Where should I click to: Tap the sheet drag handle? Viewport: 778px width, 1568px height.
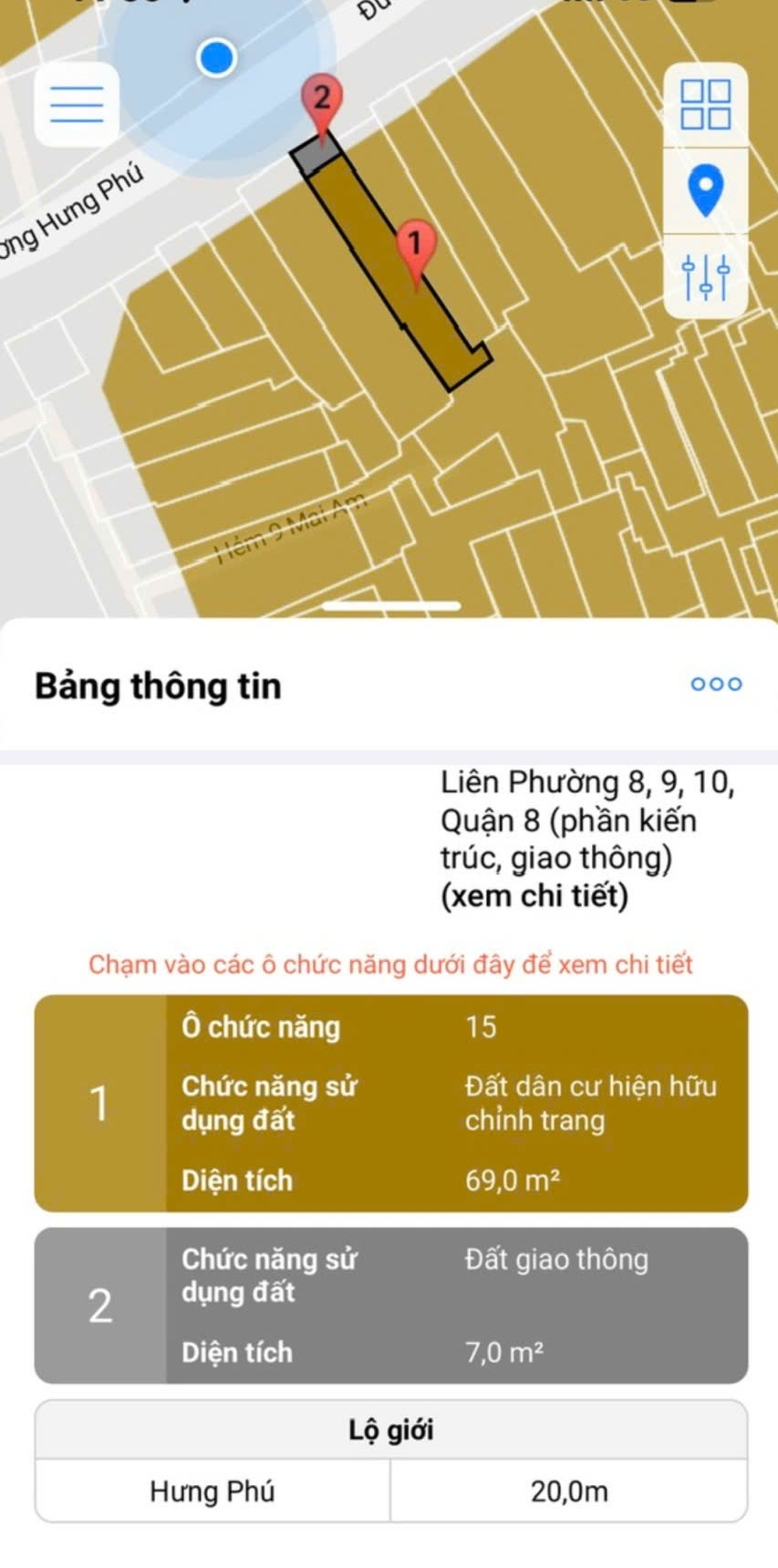pos(390,605)
